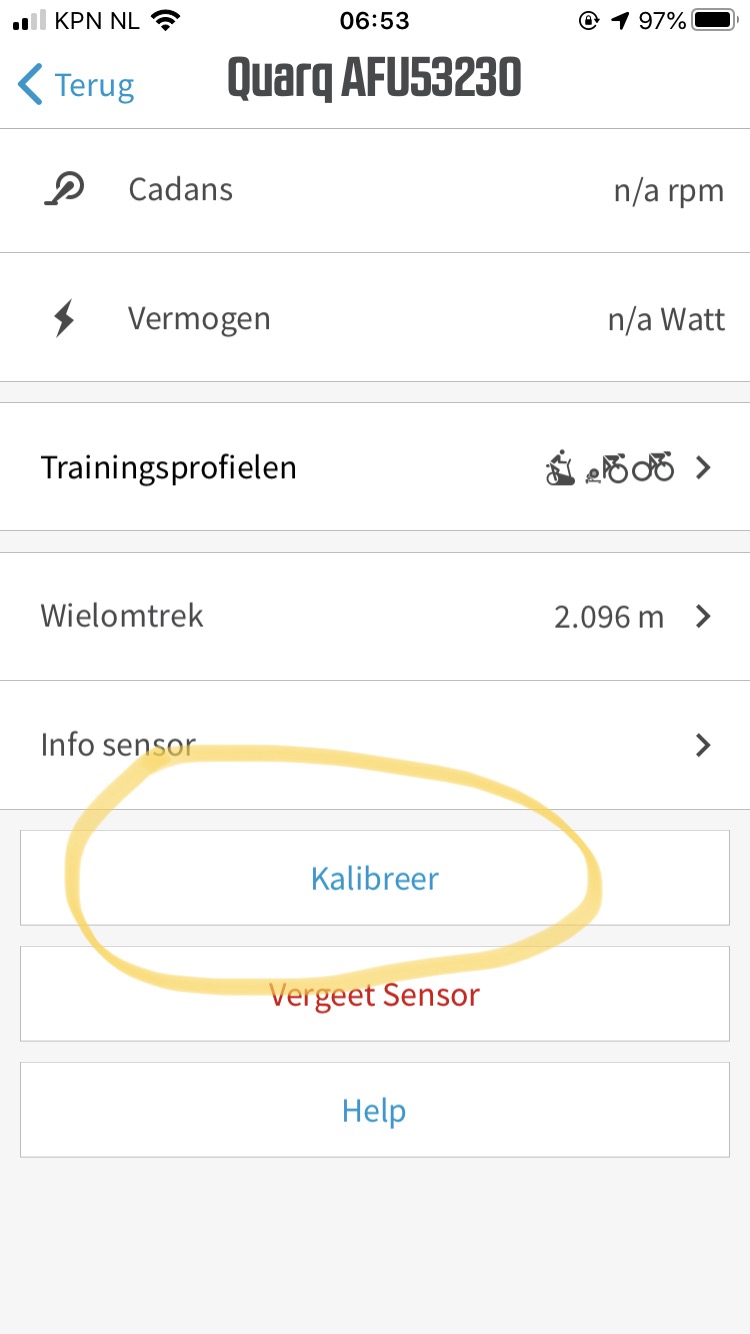Select Vergeet Sensor to remove sensor
750x1334 pixels.
pyautogui.click(x=375, y=995)
